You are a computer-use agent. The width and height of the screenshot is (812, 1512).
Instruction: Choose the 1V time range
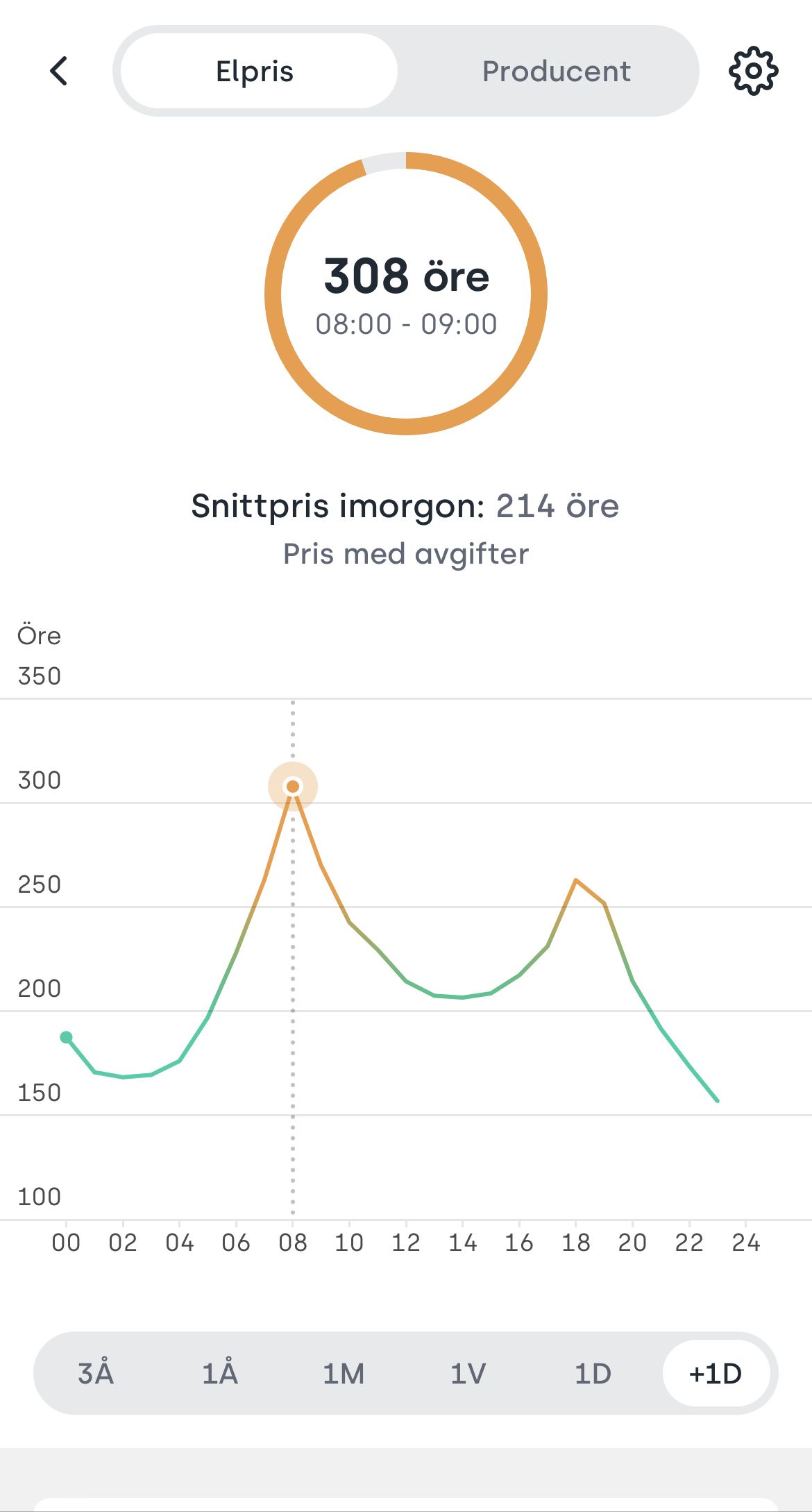point(468,1373)
